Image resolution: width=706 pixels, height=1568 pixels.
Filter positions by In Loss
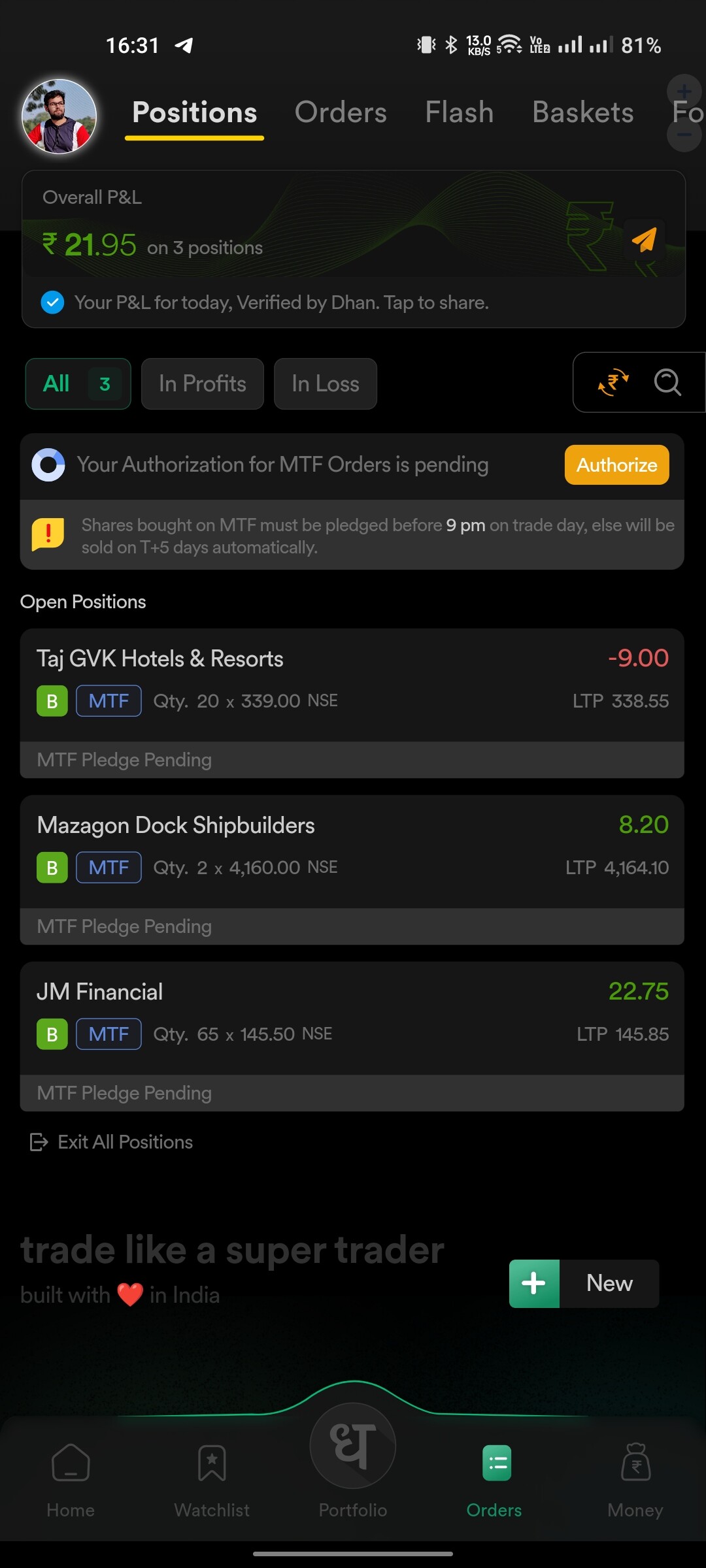[326, 384]
